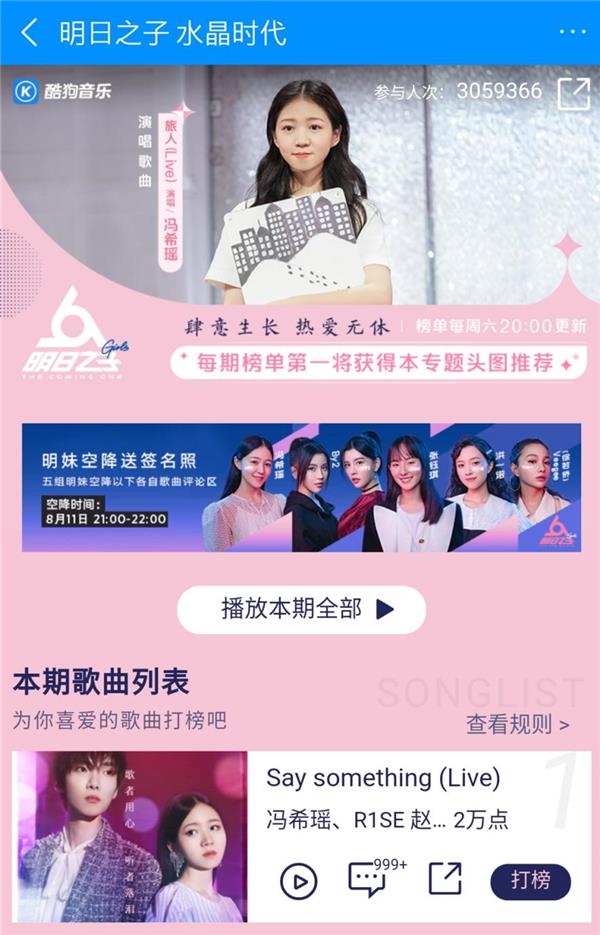
Task: Go back from 明日之子 水晶时代 page
Action: point(30,32)
